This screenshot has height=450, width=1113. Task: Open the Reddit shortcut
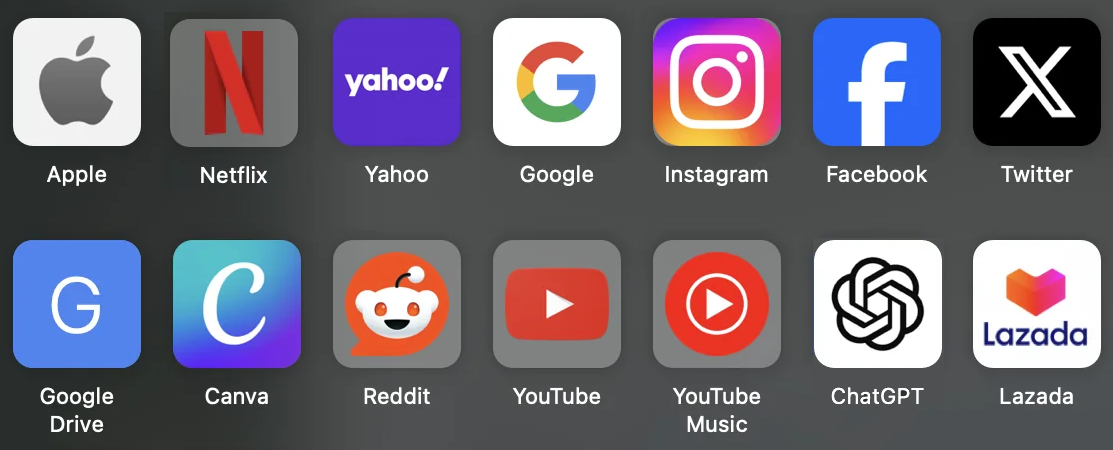point(397,304)
